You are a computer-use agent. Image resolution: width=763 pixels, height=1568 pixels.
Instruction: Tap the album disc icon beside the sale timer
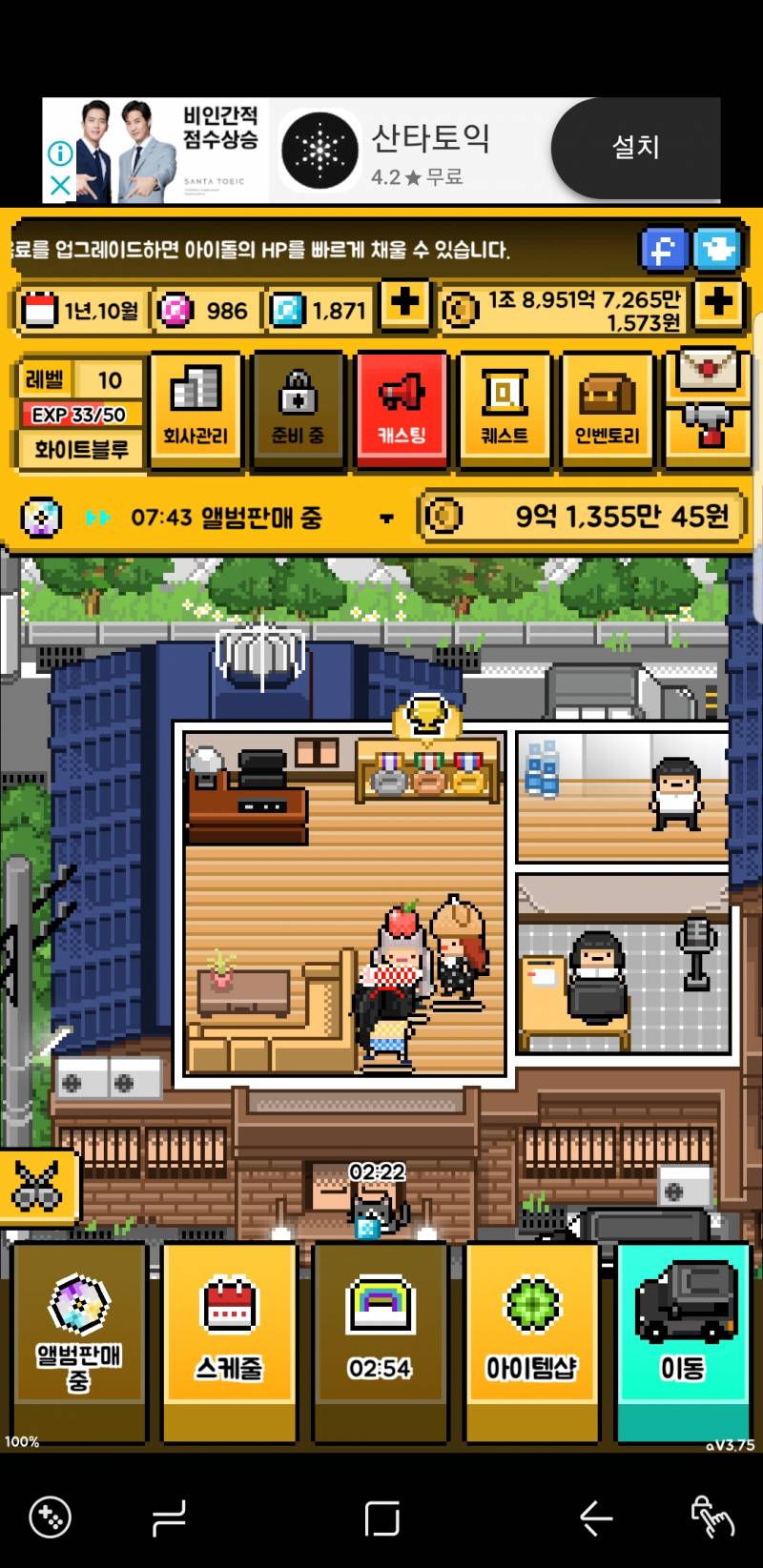[40, 516]
